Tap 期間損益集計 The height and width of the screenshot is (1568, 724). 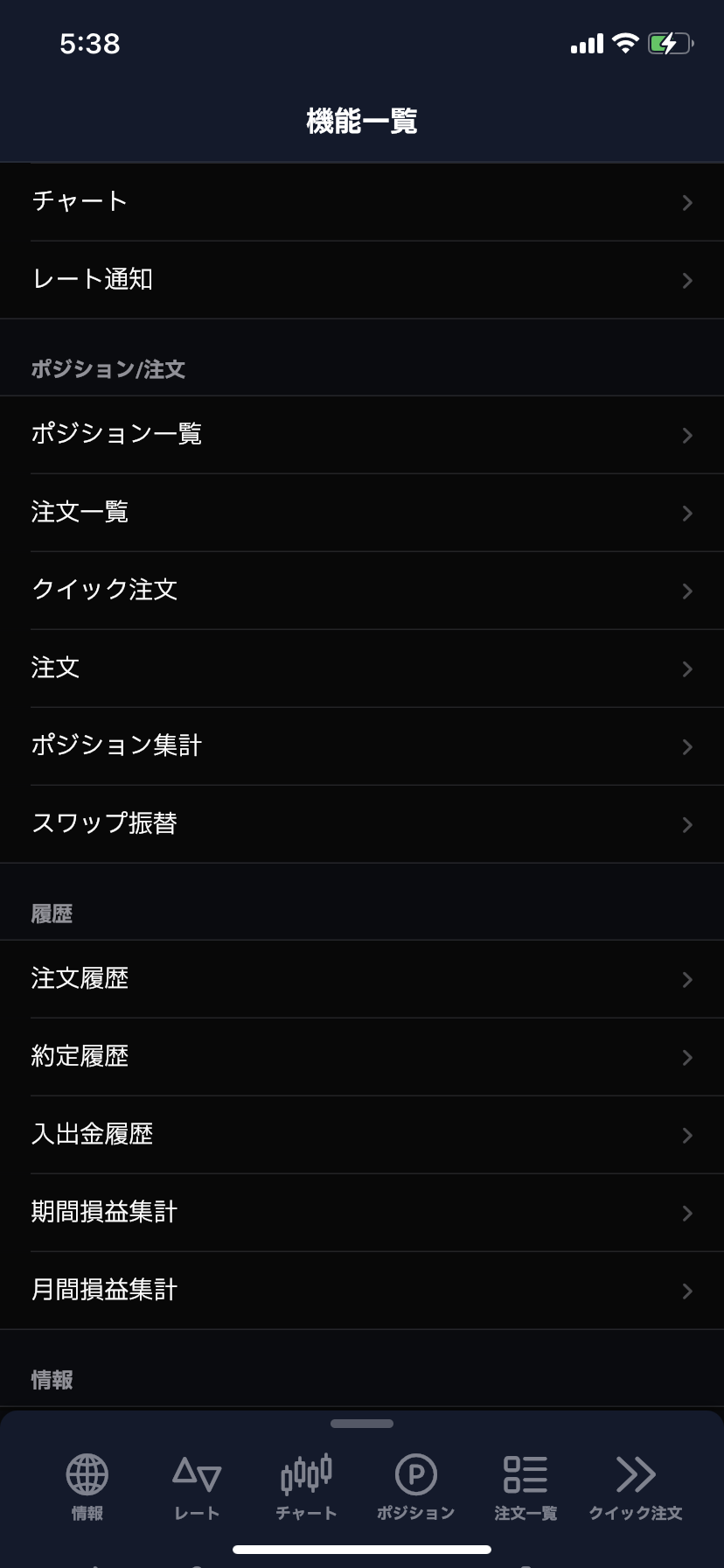point(362,1213)
